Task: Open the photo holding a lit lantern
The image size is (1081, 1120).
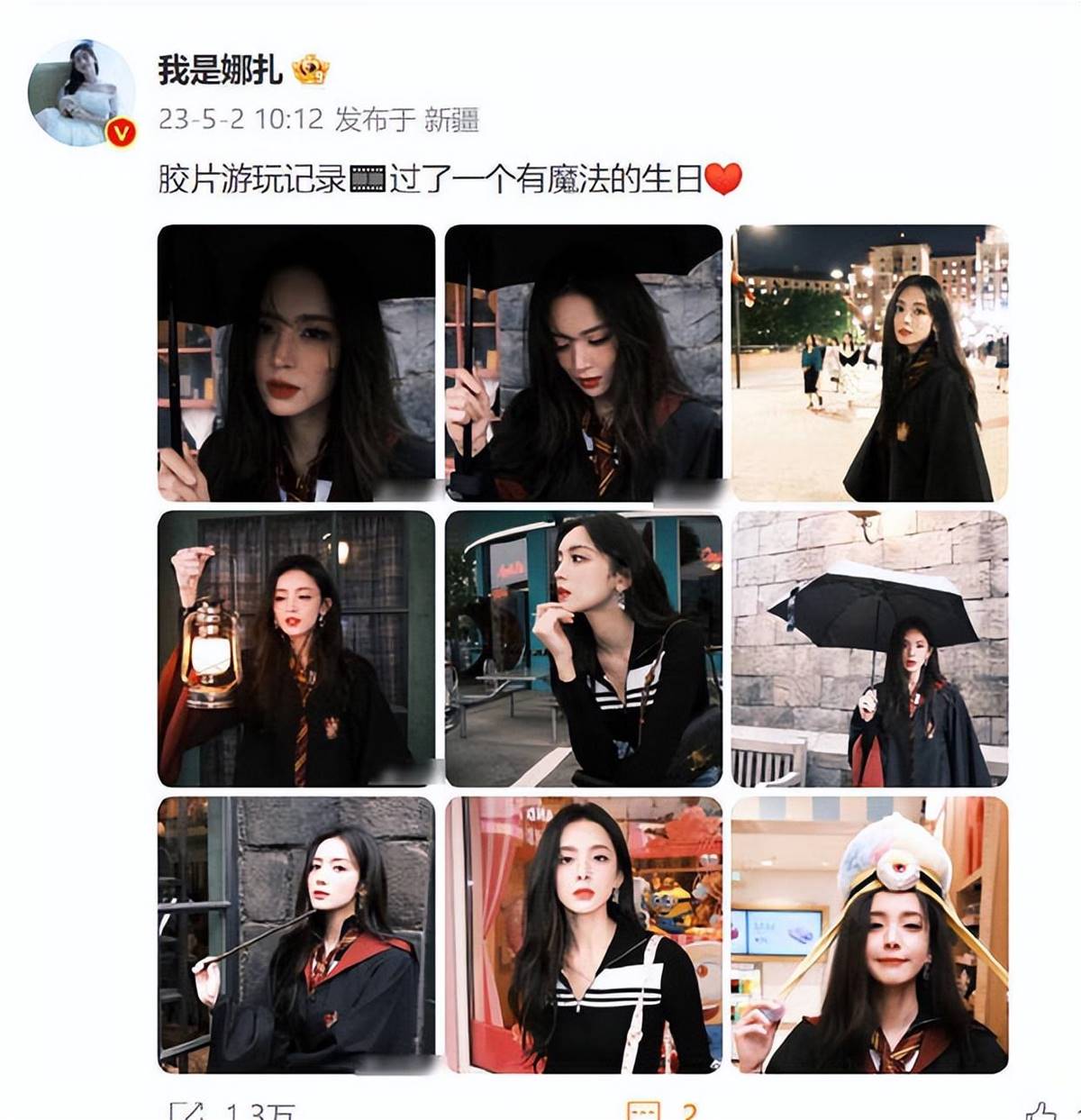Action: coord(296,649)
